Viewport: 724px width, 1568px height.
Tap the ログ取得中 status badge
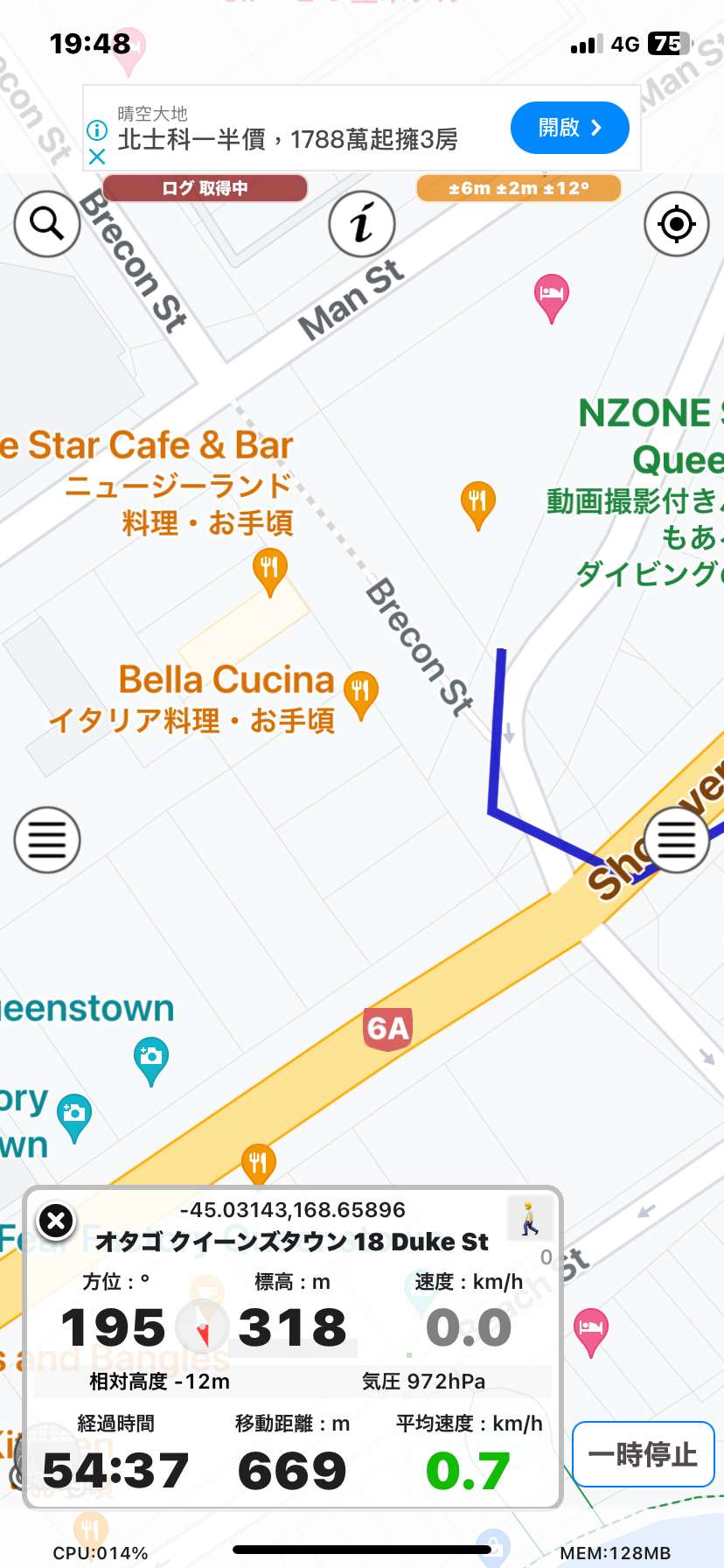(x=205, y=188)
